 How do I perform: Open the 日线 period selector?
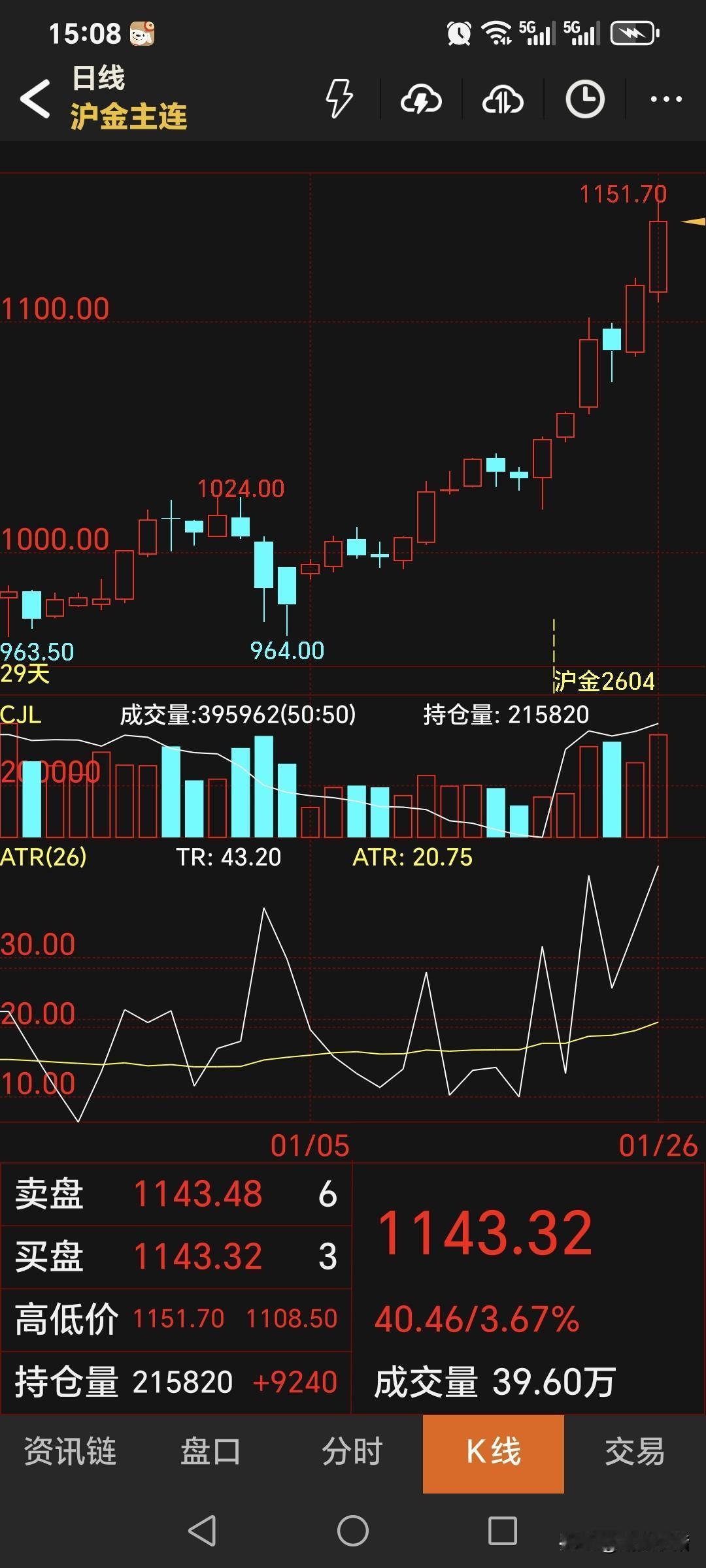[98, 76]
